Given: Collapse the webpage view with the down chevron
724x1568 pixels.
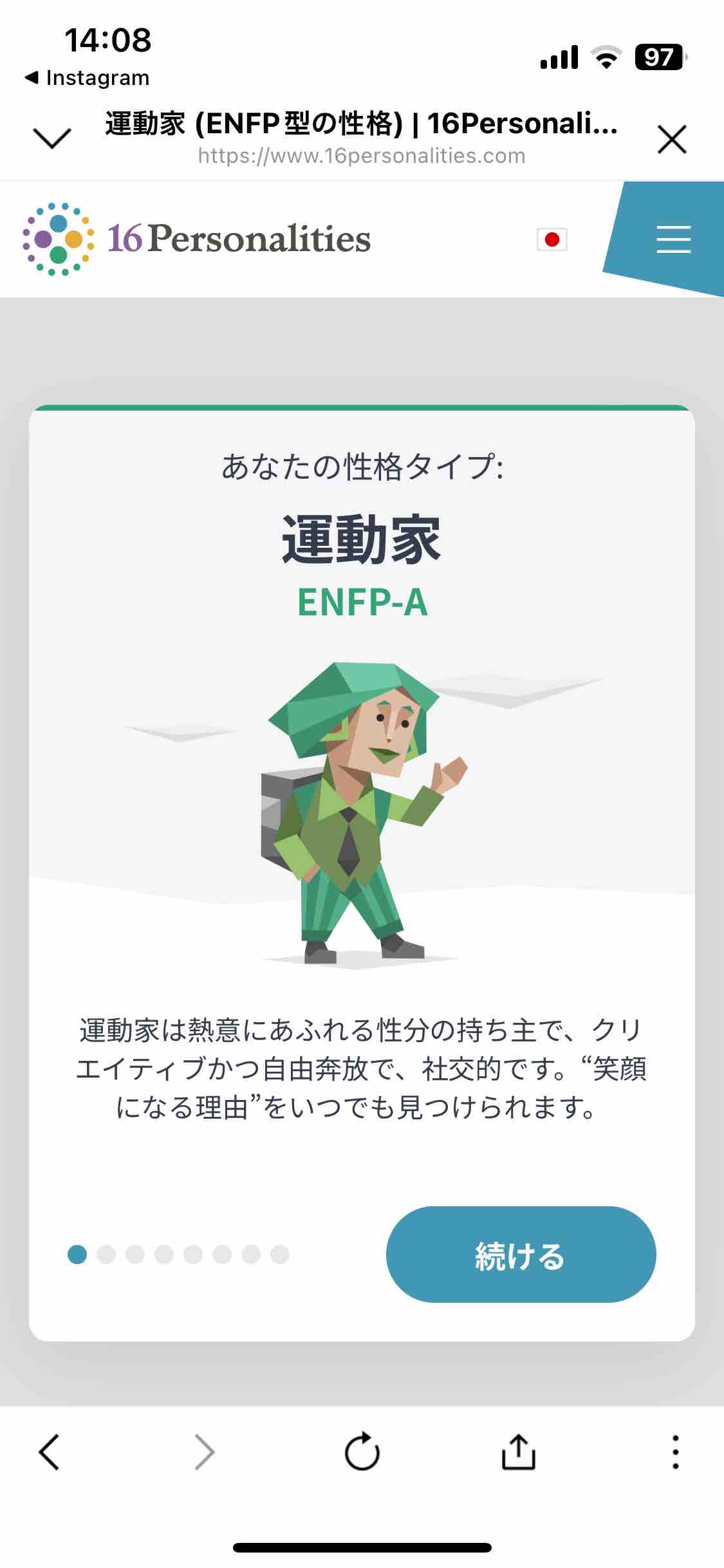Looking at the screenshot, I should point(51,137).
